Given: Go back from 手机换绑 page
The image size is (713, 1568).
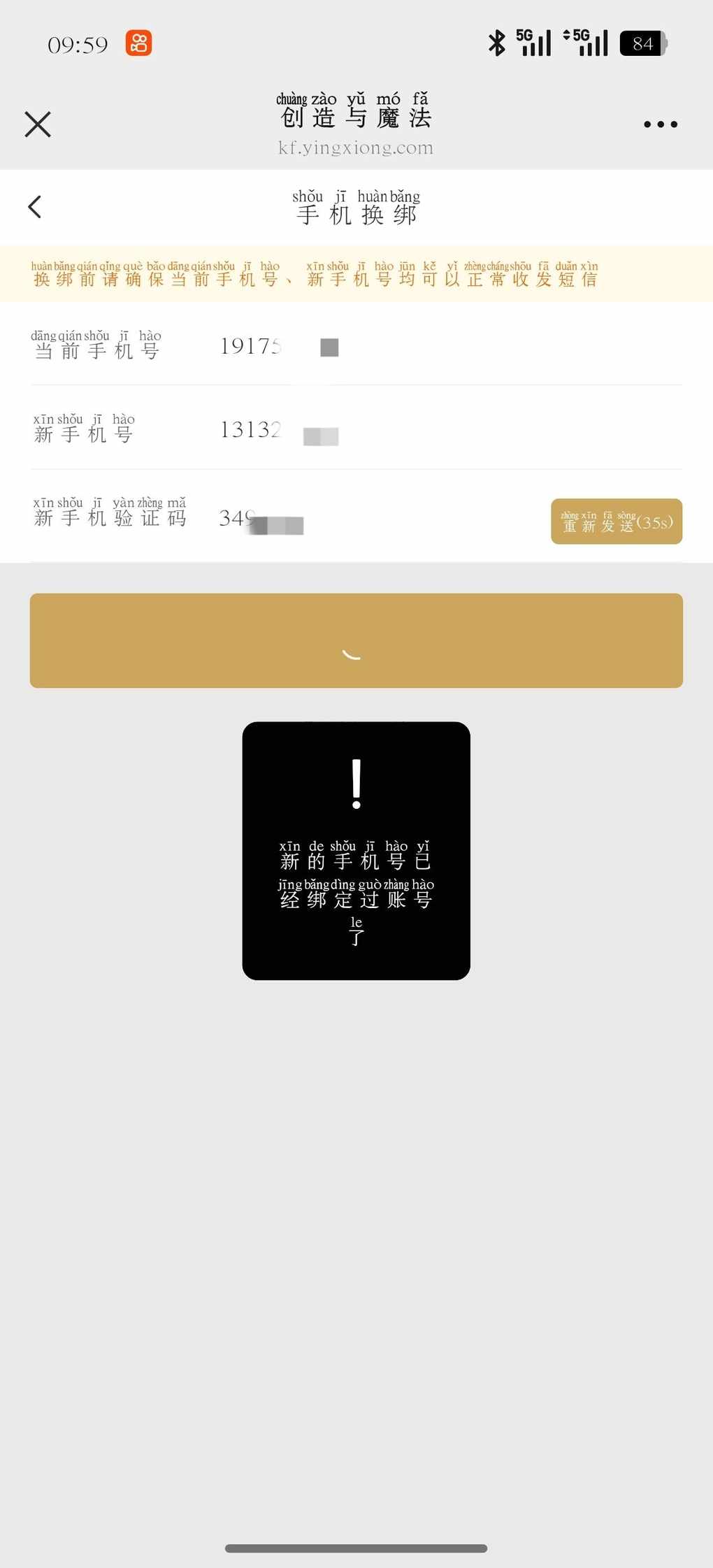Looking at the screenshot, I should (x=35, y=207).
